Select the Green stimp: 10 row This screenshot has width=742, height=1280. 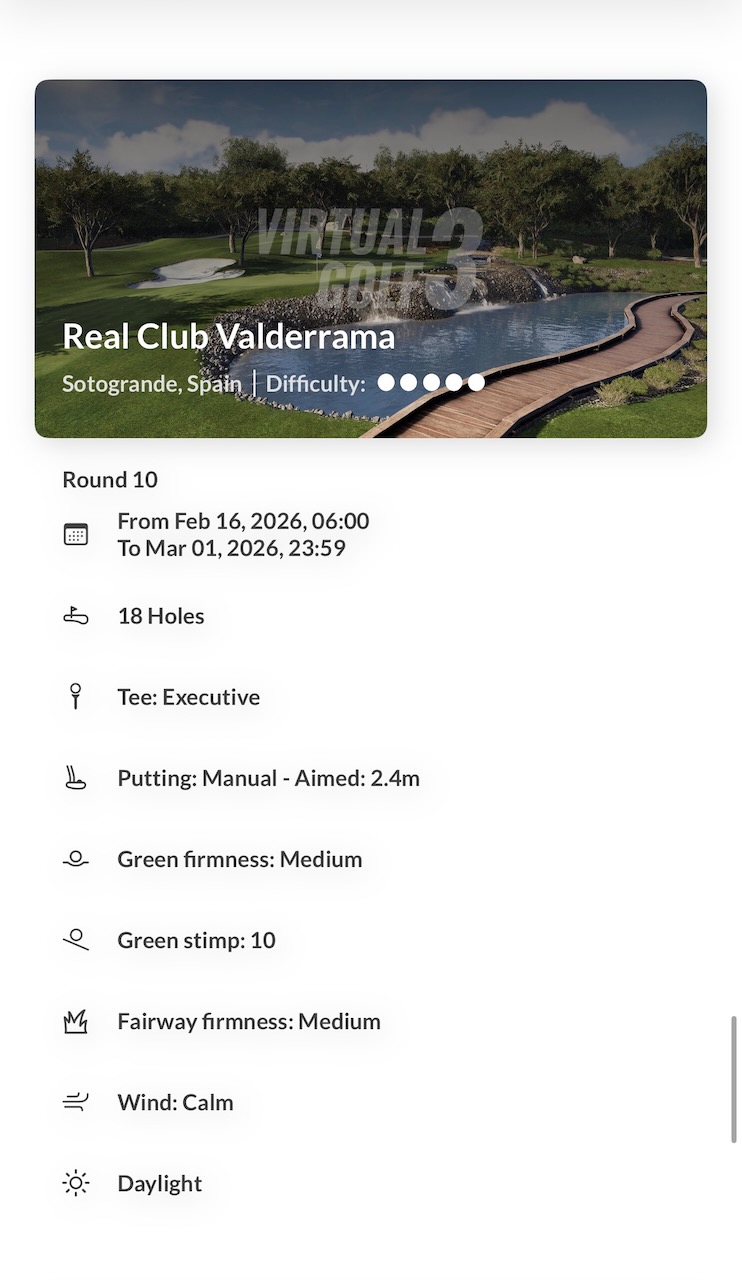[x=196, y=940]
